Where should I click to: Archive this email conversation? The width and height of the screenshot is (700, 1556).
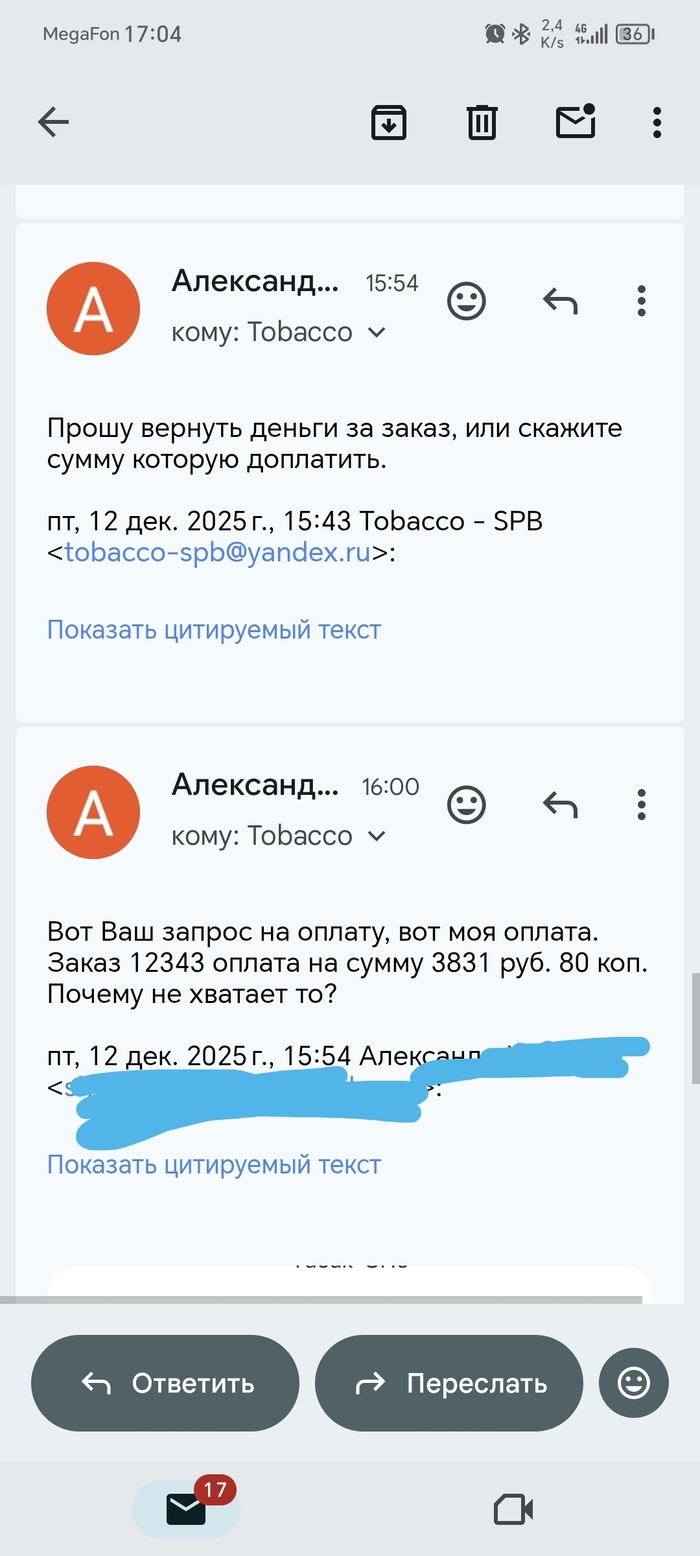tap(388, 122)
